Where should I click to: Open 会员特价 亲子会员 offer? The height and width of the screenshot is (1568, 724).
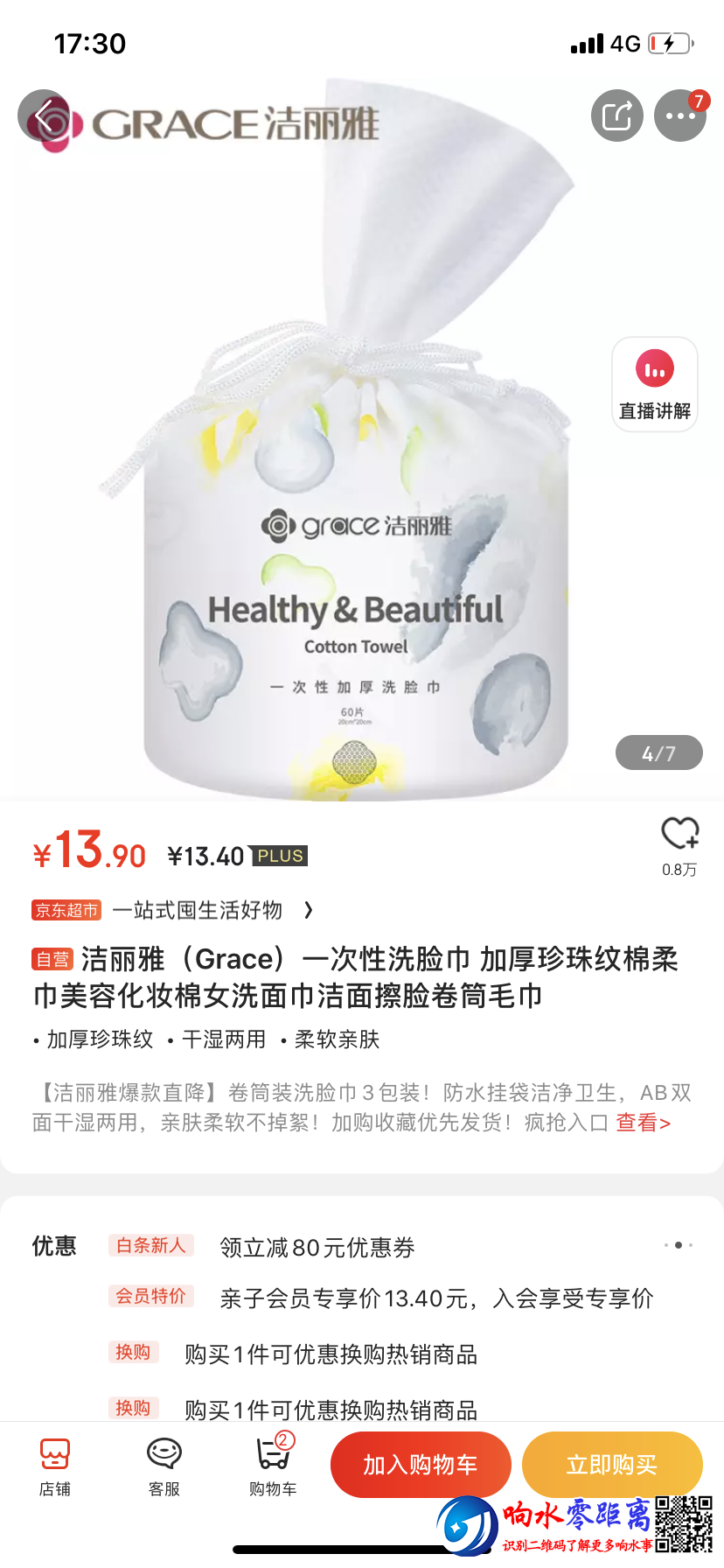click(435, 1298)
